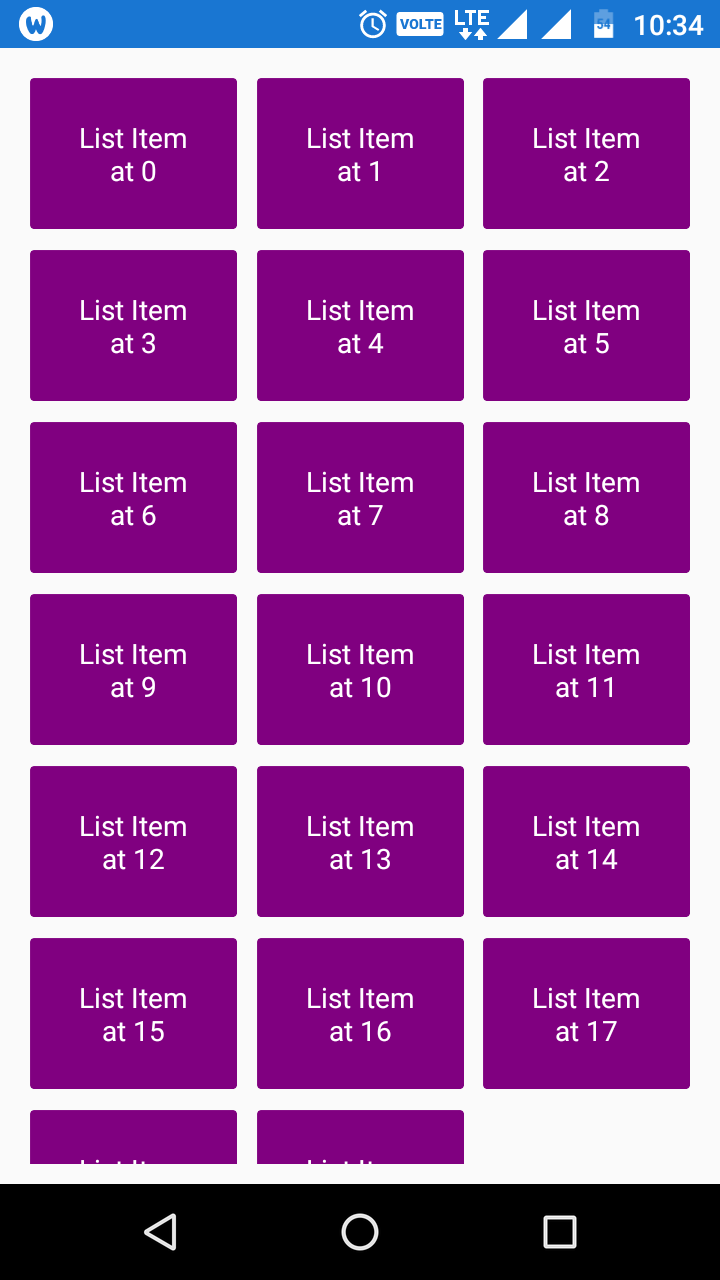This screenshot has width=720, height=1280.
Task: Tap List Item at 4
Action: (x=360, y=325)
